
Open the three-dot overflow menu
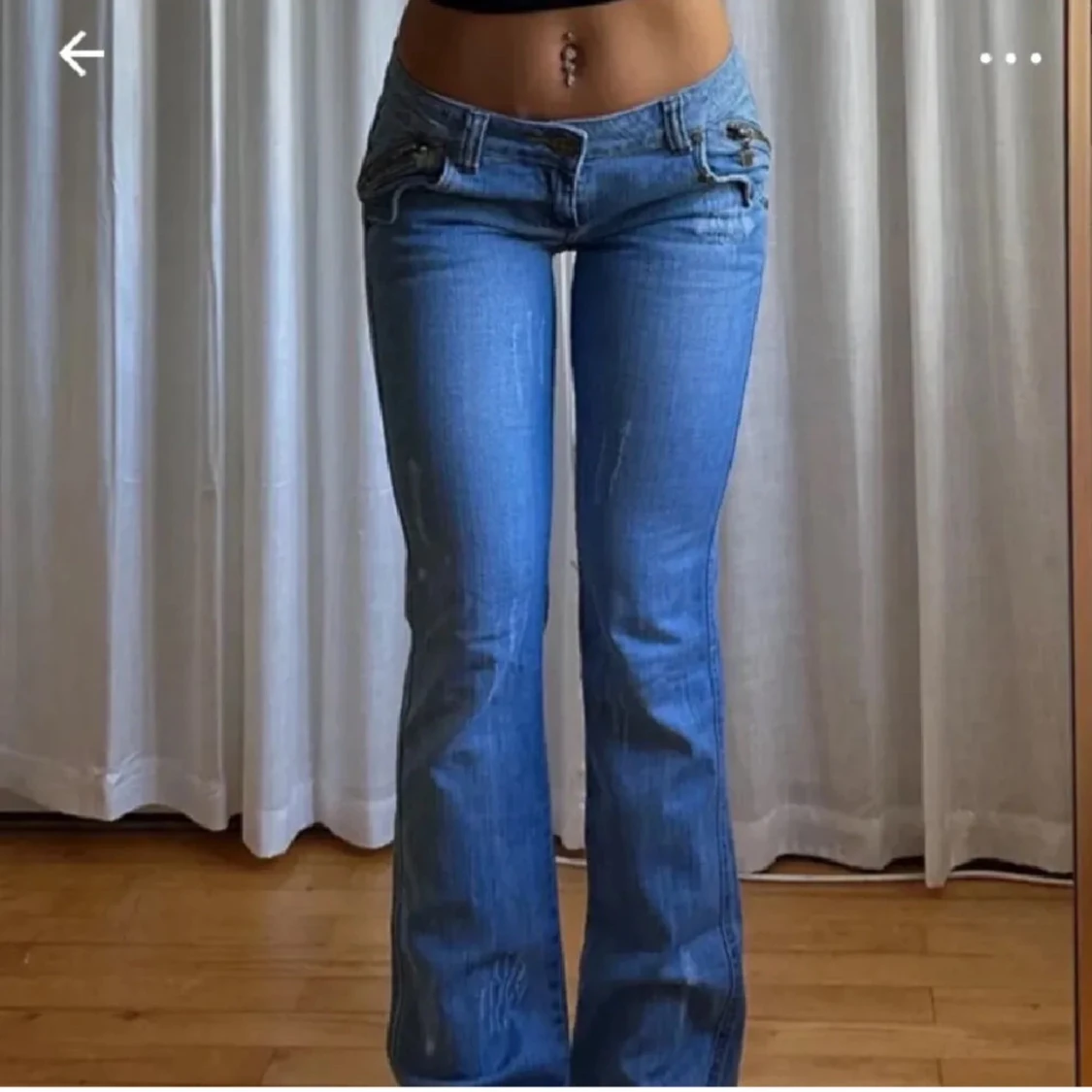(x=1010, y=58)
